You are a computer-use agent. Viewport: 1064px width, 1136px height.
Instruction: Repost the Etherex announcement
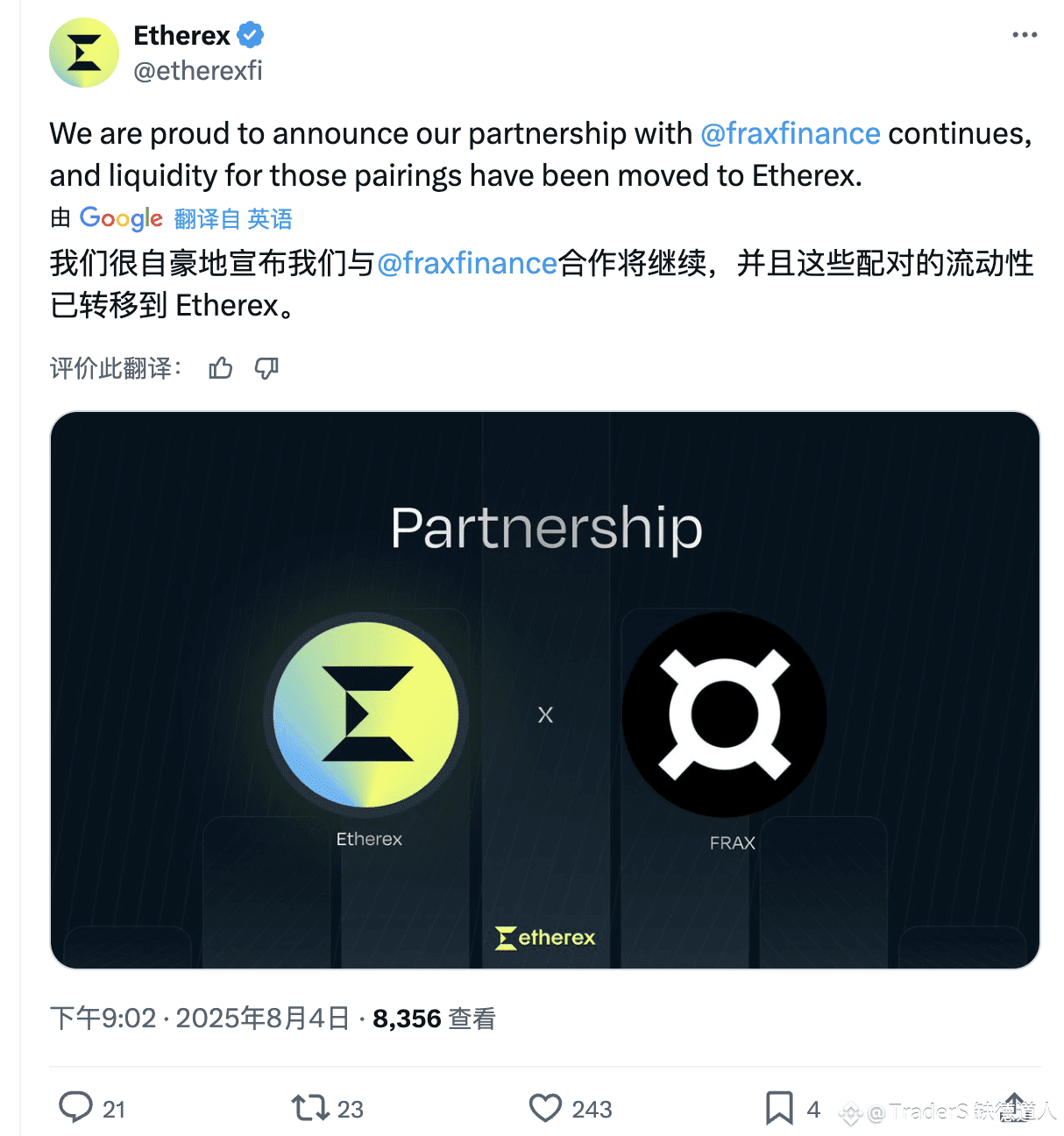pyautogui.click(x=310, y=1108)
